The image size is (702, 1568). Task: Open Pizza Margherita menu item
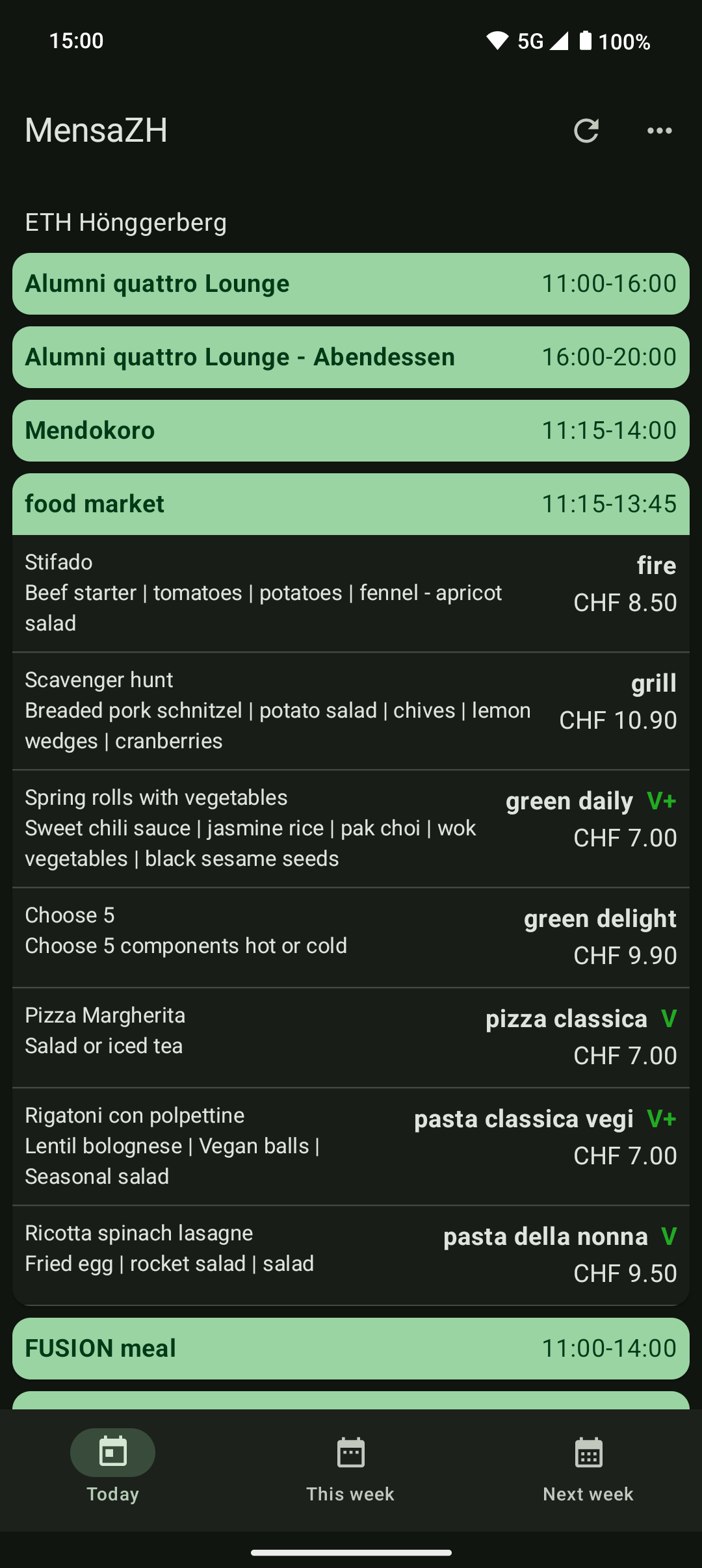pos(351,1037)
